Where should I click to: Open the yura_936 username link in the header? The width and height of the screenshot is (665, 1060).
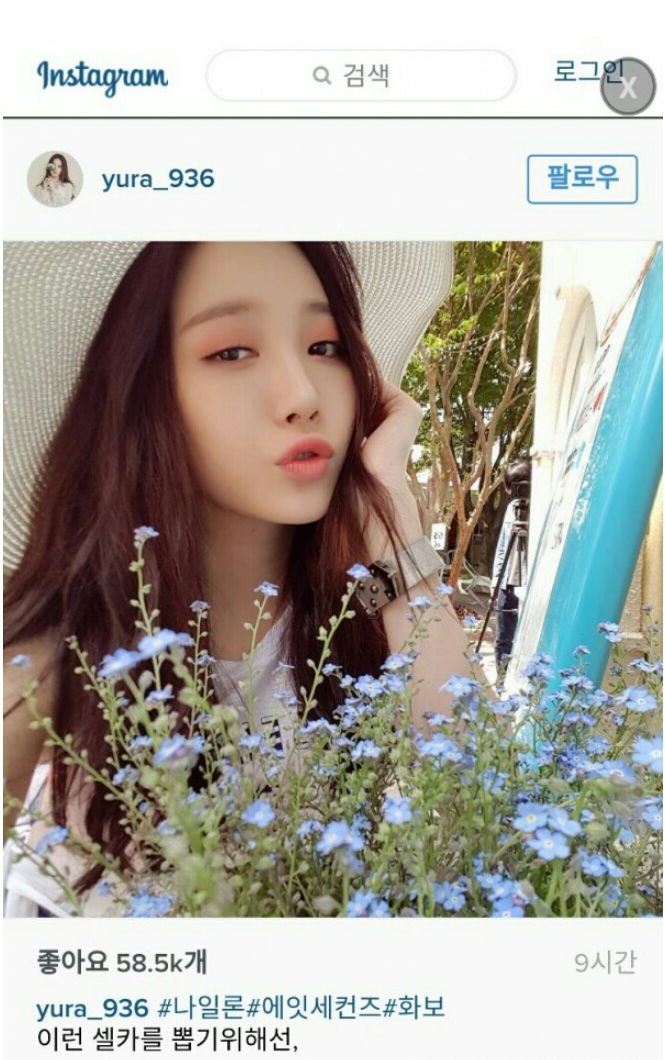click(158, 179)
